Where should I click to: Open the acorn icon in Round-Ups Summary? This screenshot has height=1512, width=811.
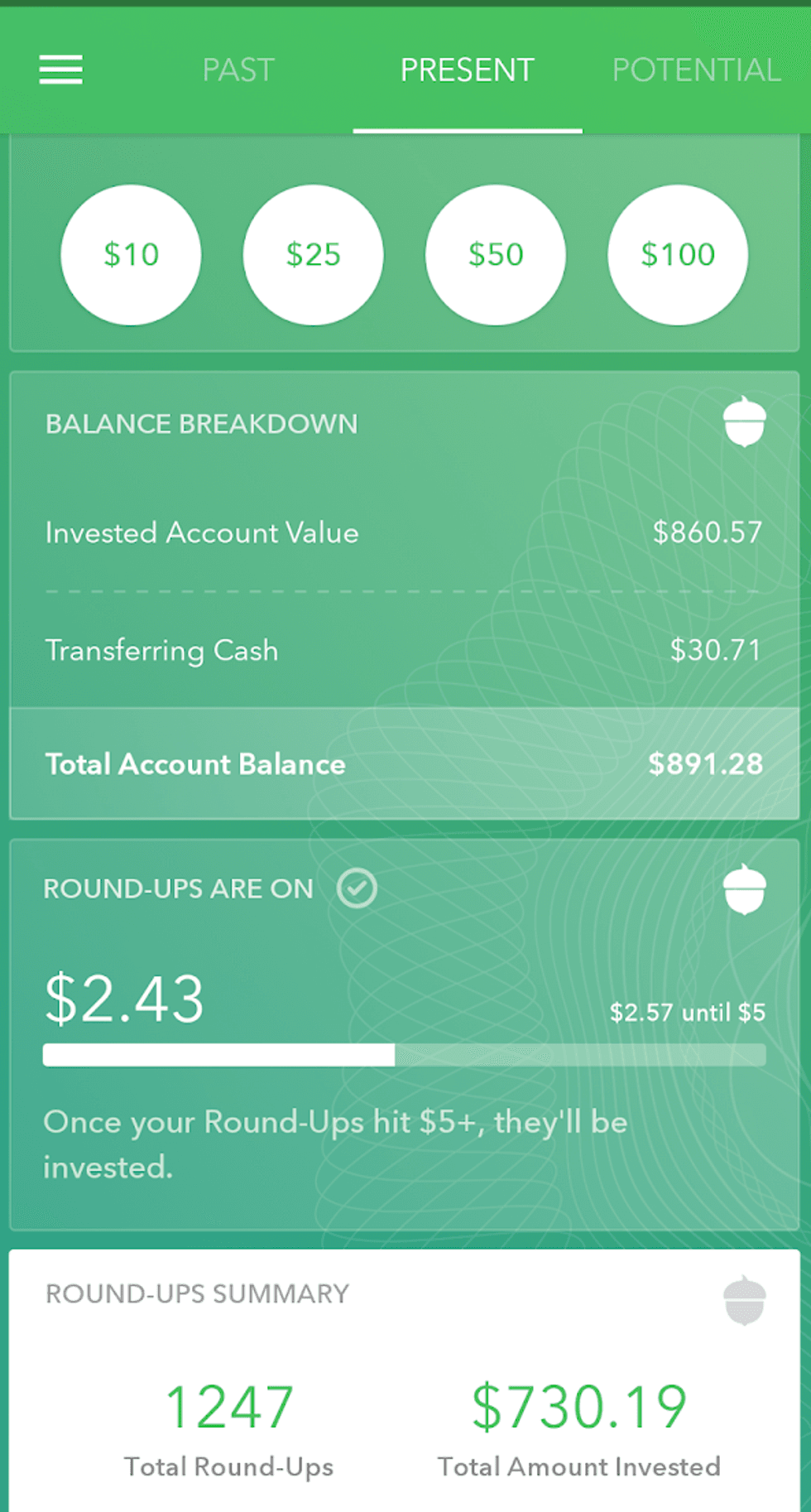click(744, 1301)
